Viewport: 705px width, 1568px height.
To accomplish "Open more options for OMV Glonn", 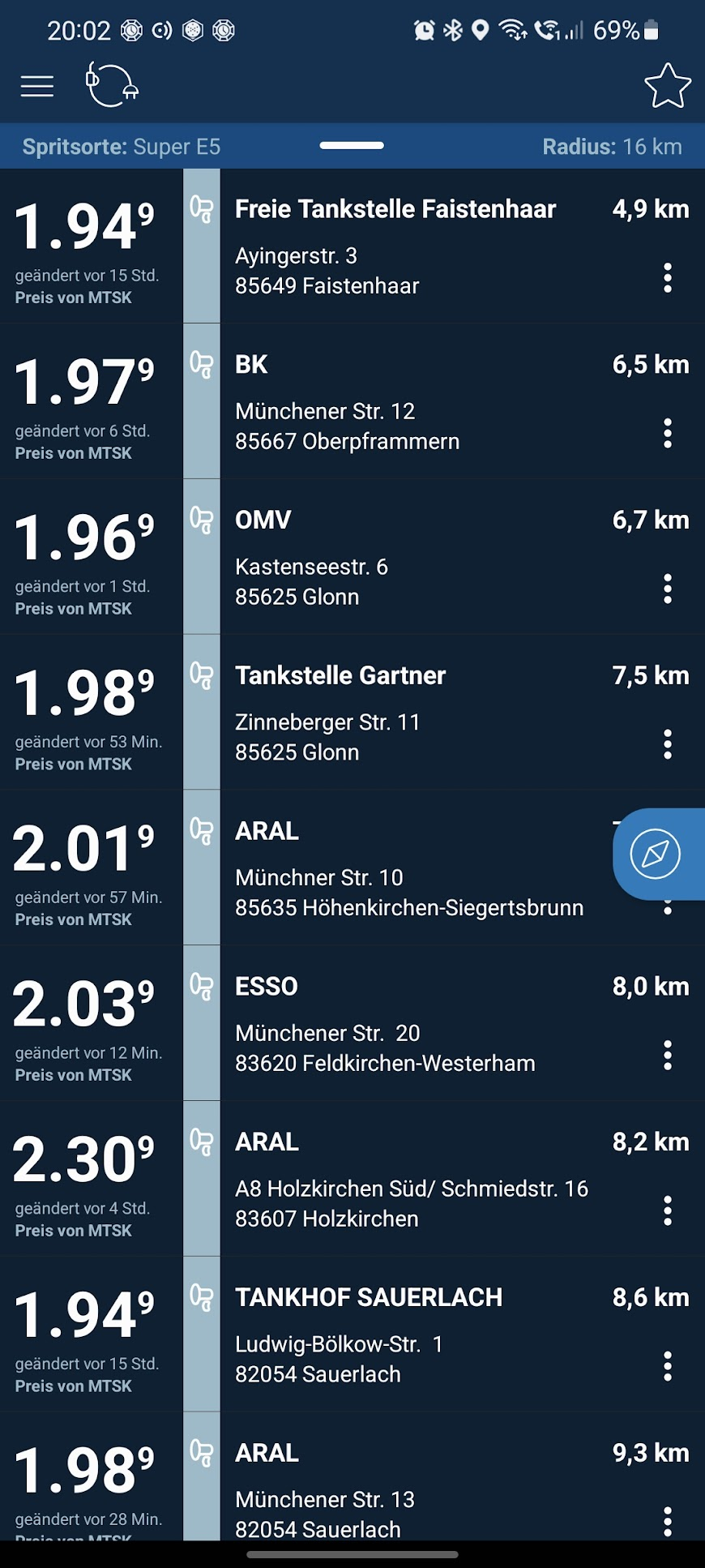I will point(668,589).
